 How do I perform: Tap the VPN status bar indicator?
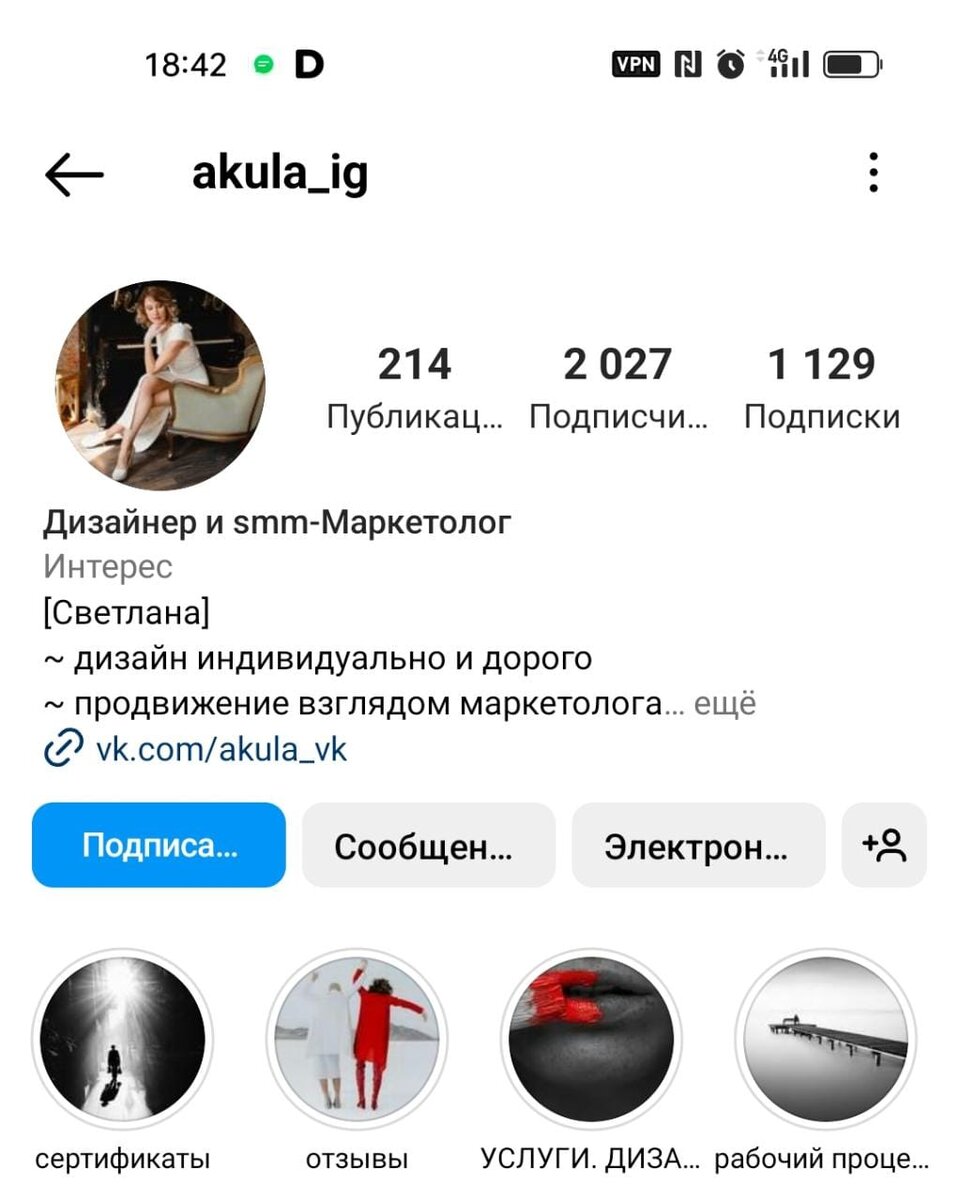[x=637, y=63]
